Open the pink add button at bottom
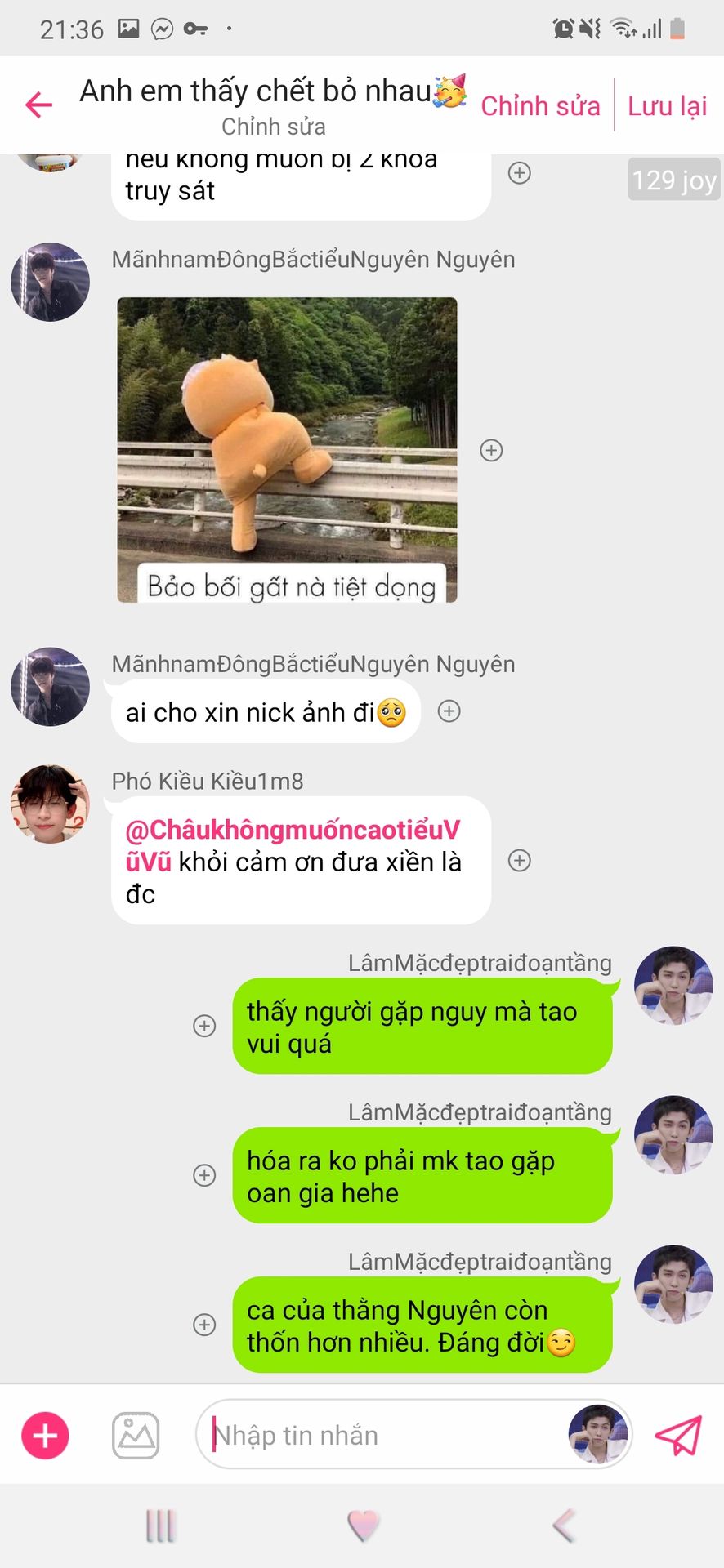724x1568 pixels. tap(45, 1435)
